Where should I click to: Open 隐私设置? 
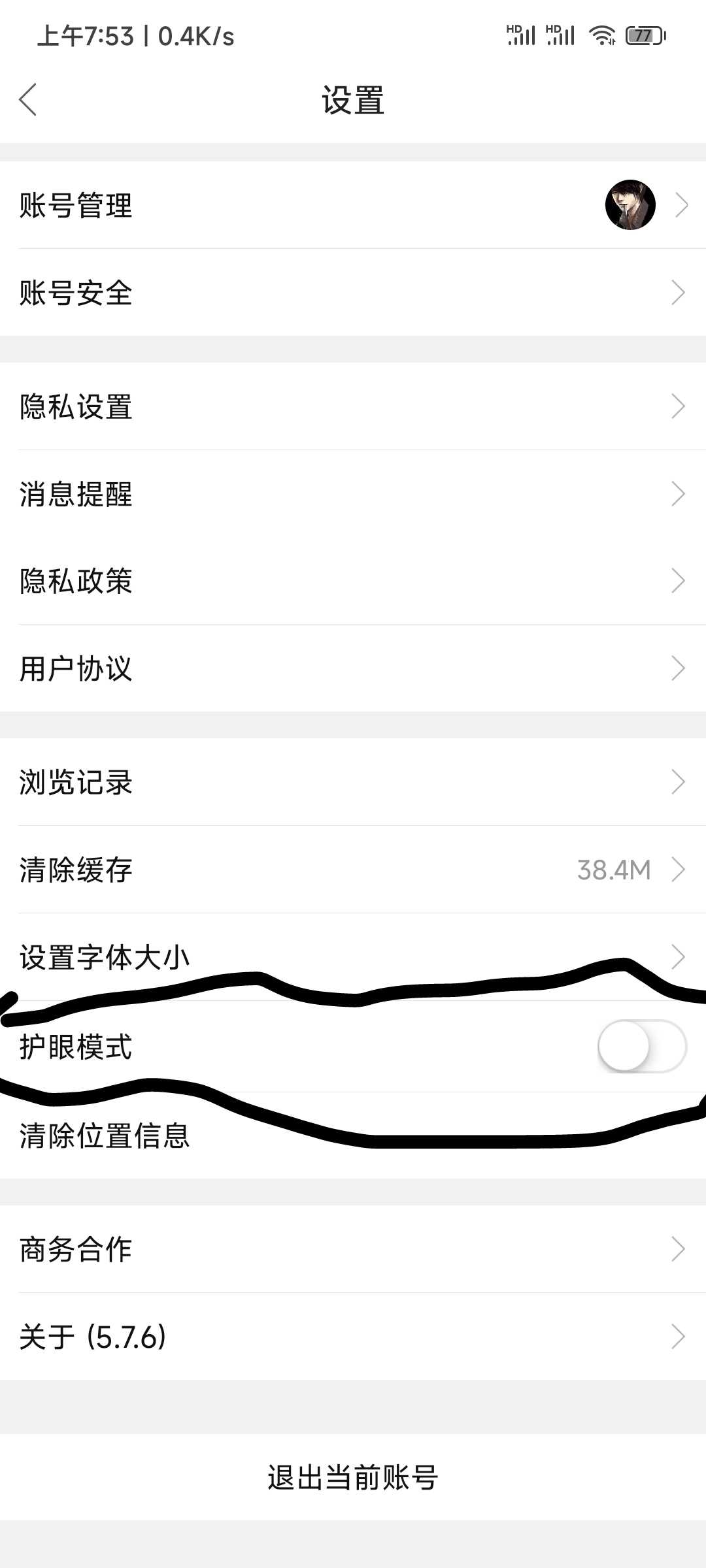pyautogui.click(x=353, y=406)
